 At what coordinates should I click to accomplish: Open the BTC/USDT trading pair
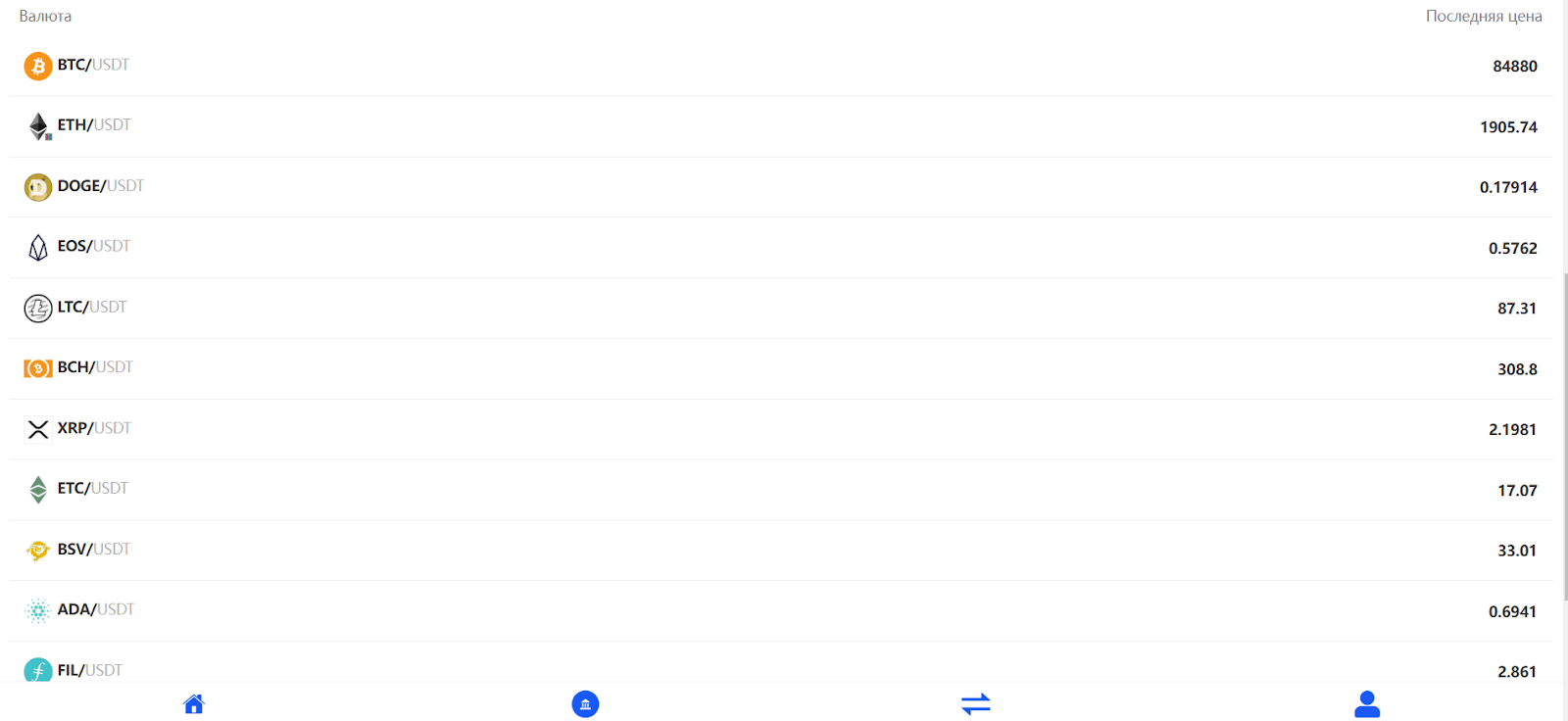click(x=92, y=66)
